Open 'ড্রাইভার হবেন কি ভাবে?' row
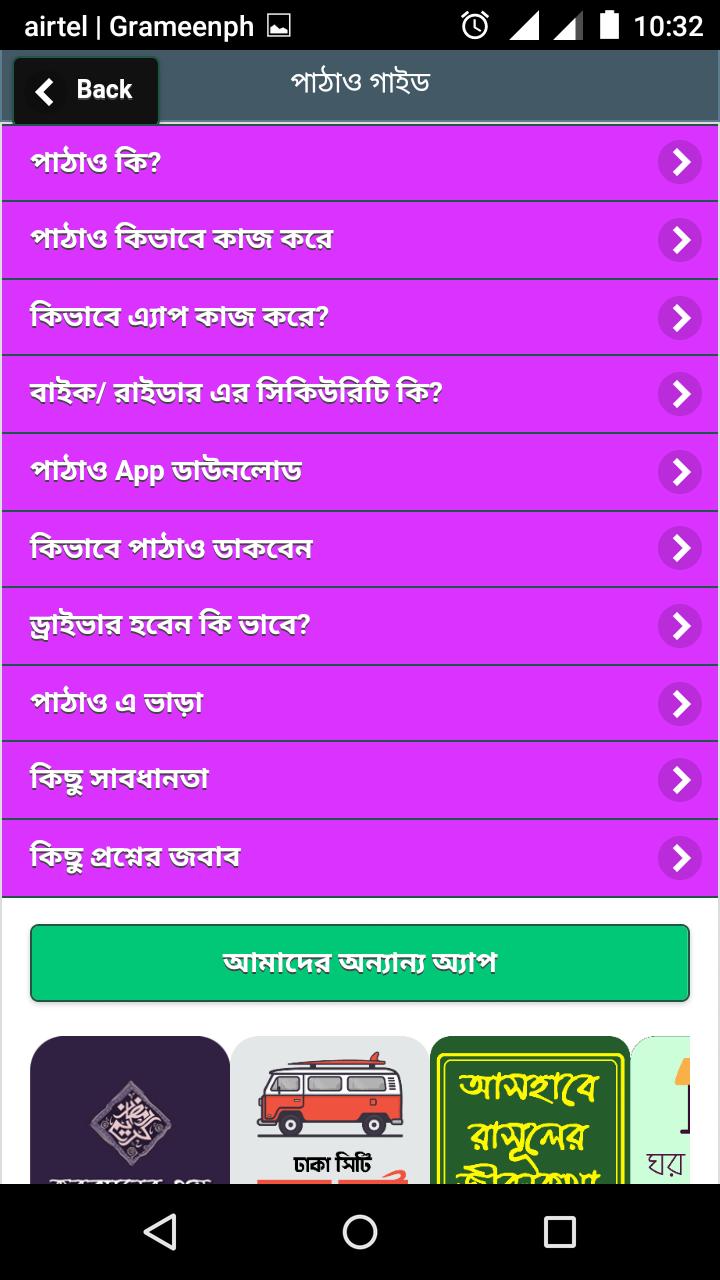This screenshot has width=720, height=1280. click(360, 626)
